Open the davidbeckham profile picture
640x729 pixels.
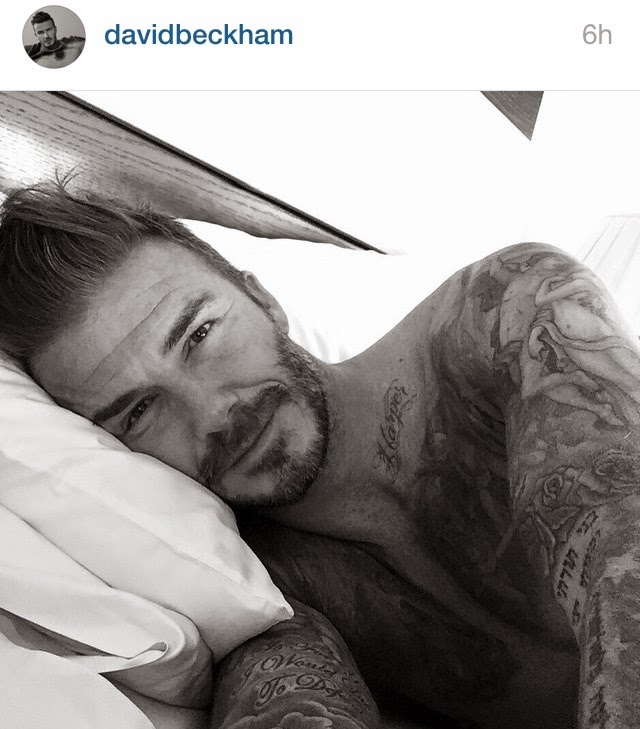(x=54, y=37)
